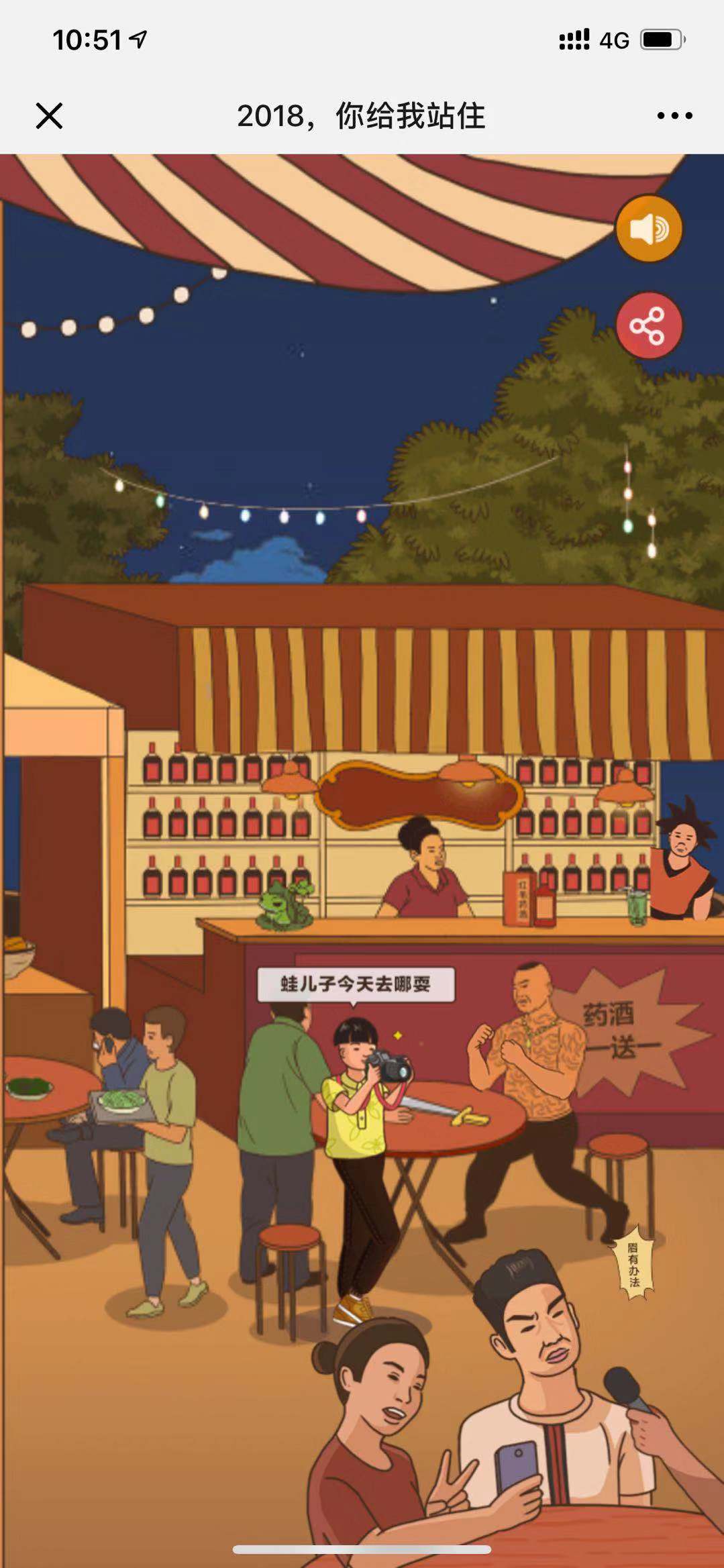724x1568 pixels.
Task: Tap the red share button
Action: [648, 325]
